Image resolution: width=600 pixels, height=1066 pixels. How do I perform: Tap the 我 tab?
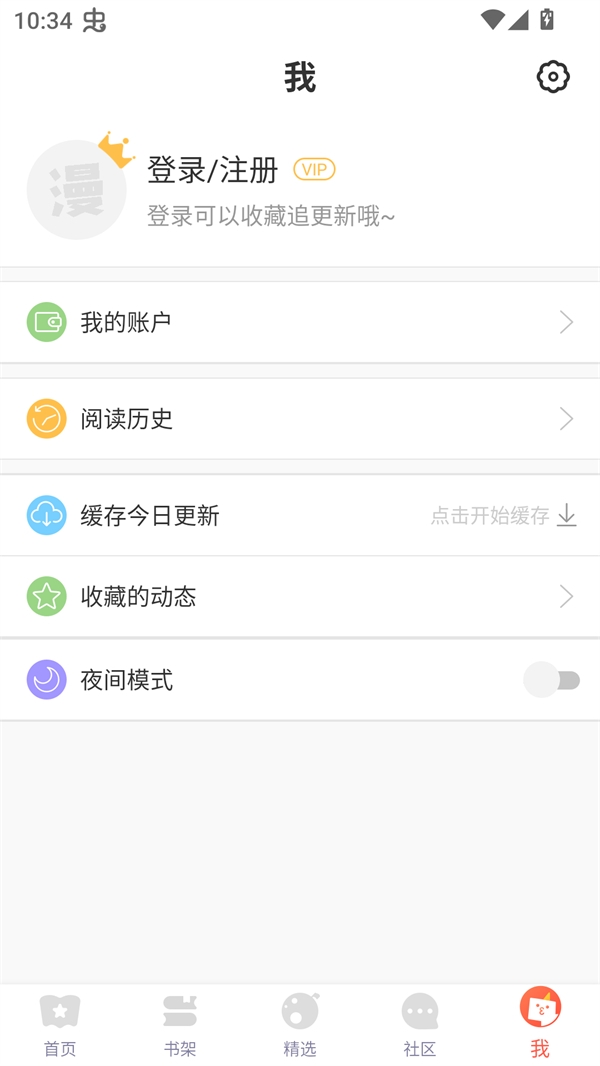540,1024
